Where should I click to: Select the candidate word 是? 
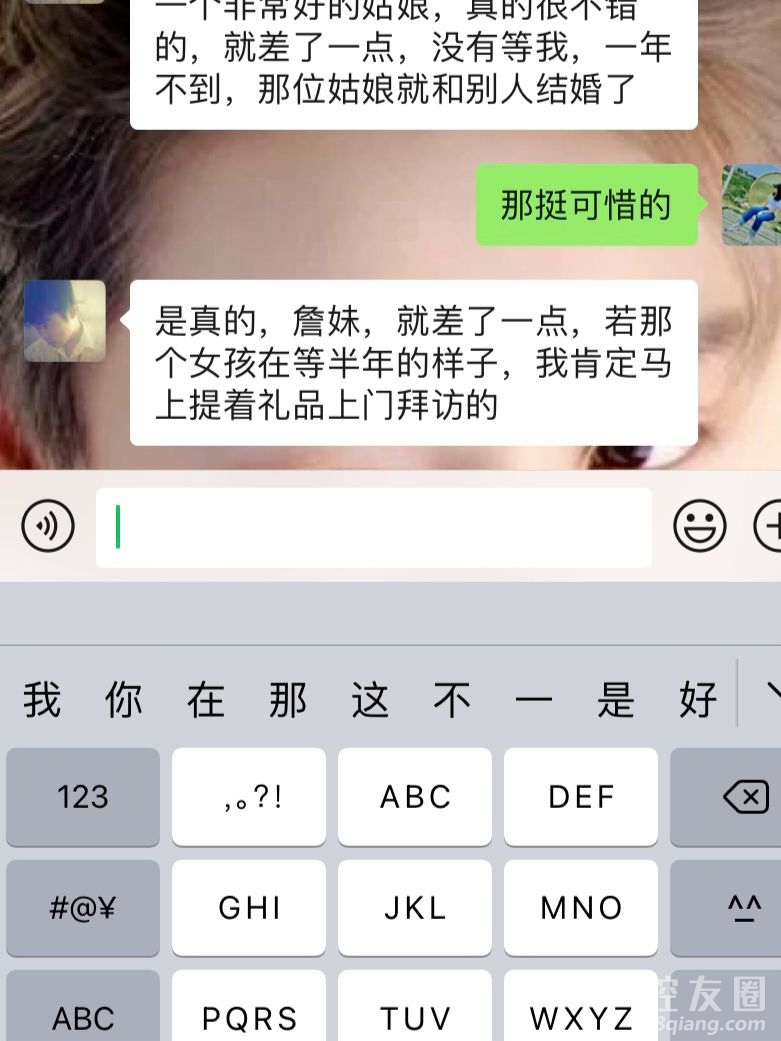click(x=616, y=699)
